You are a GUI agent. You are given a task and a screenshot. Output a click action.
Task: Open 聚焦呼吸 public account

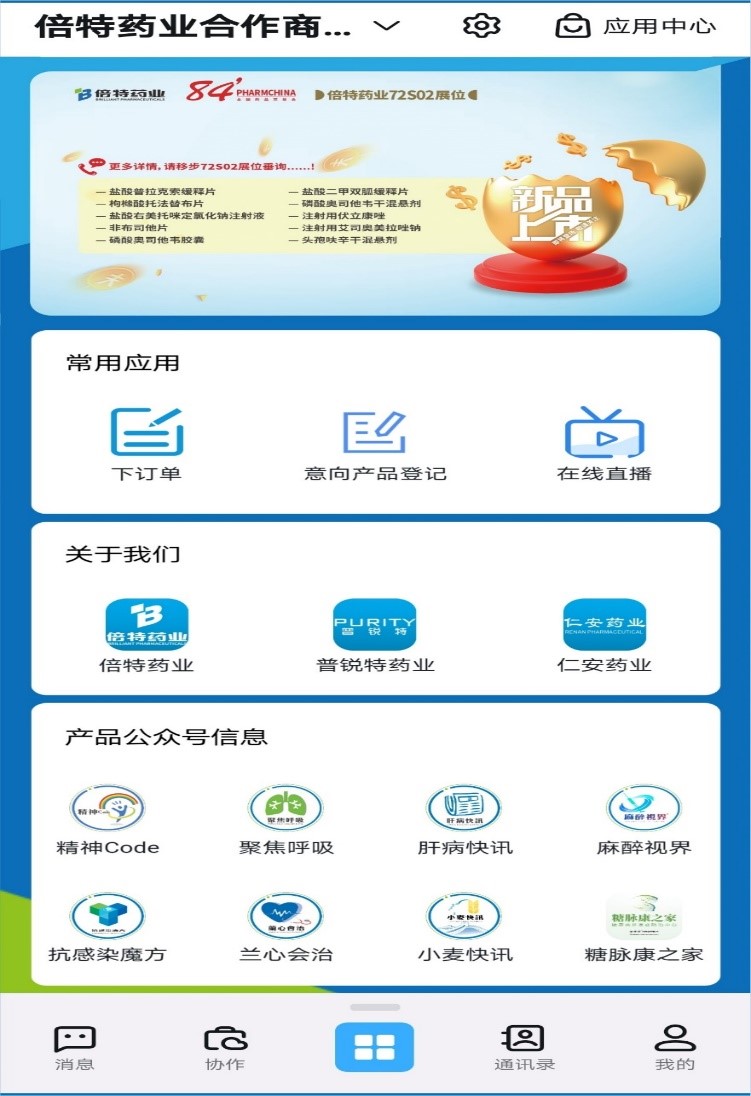286,820
